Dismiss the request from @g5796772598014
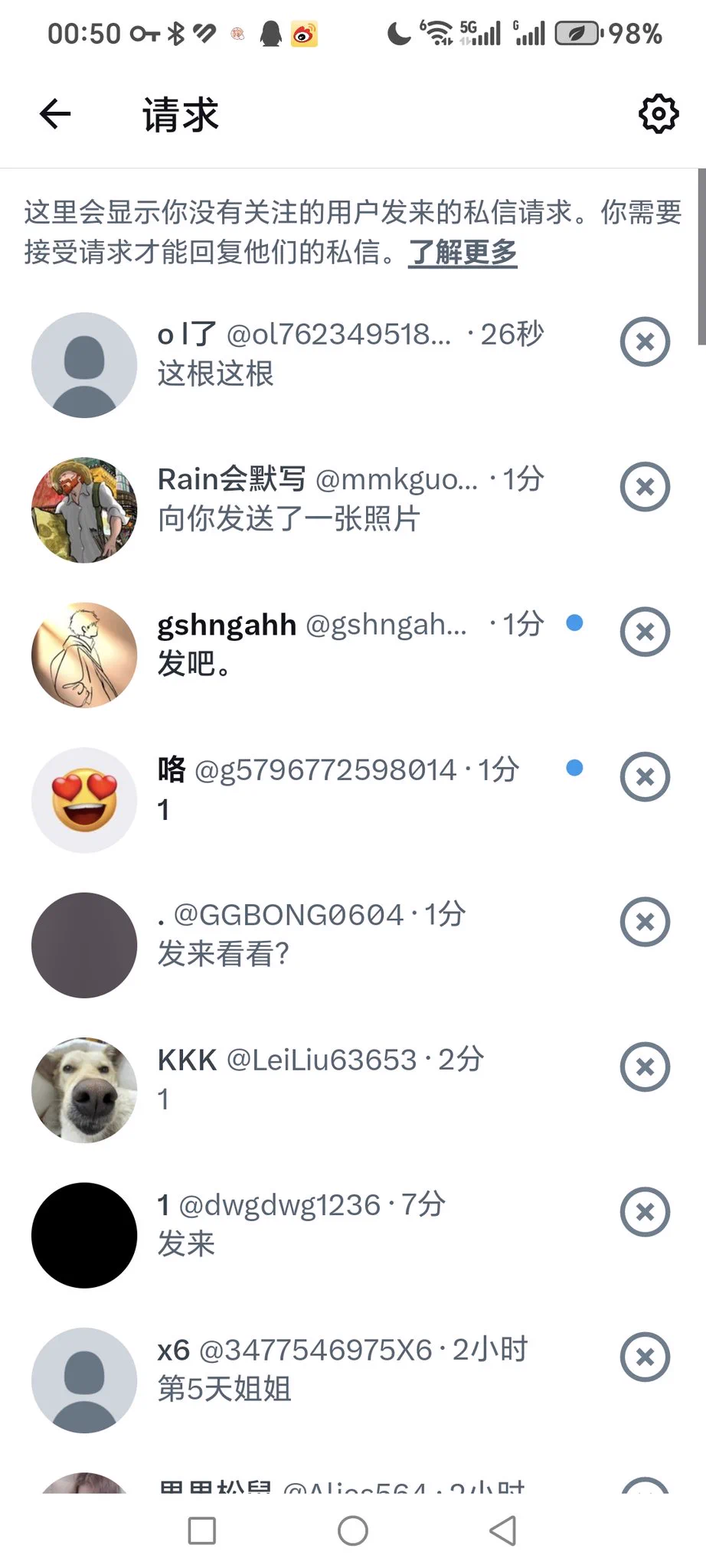706x1568 pixels. 645,777
